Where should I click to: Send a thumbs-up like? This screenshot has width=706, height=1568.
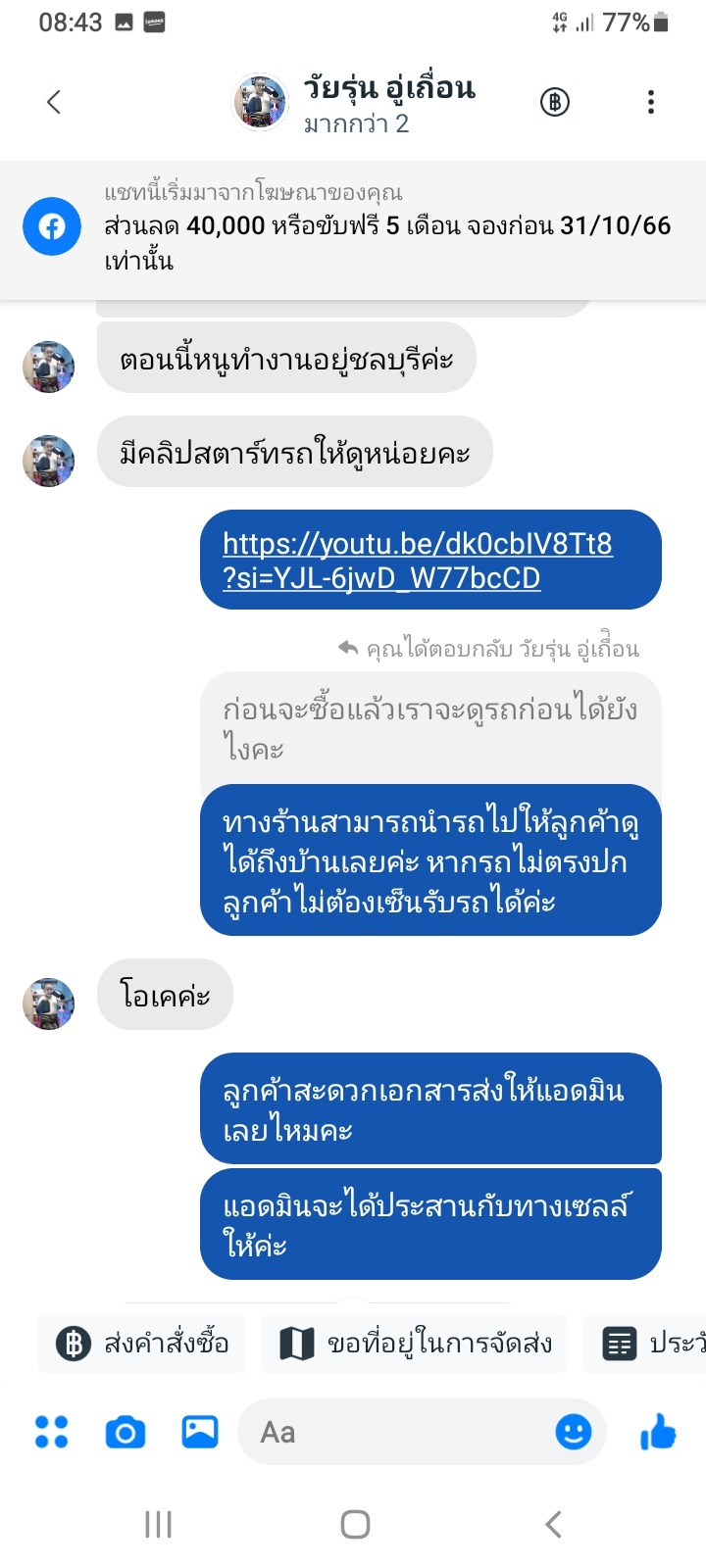pos(658,1432)
